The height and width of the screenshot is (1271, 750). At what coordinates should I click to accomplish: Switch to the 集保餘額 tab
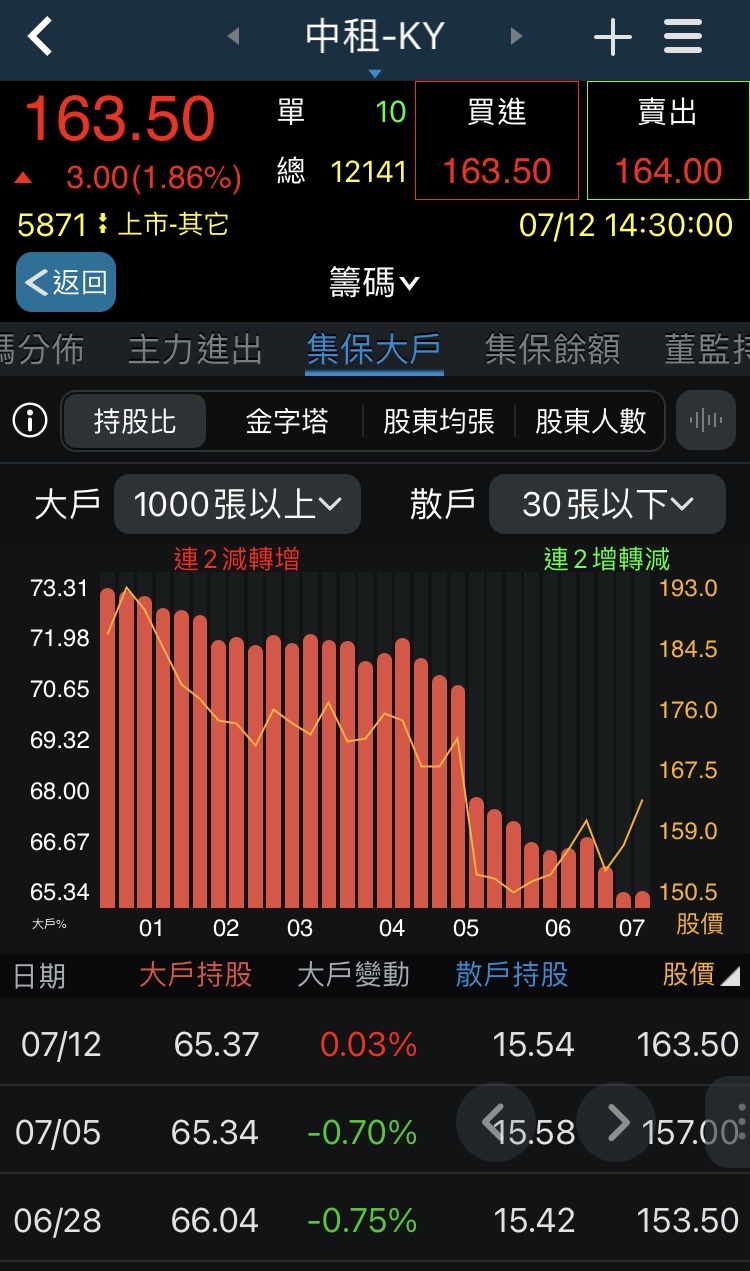tap(557, 350)
